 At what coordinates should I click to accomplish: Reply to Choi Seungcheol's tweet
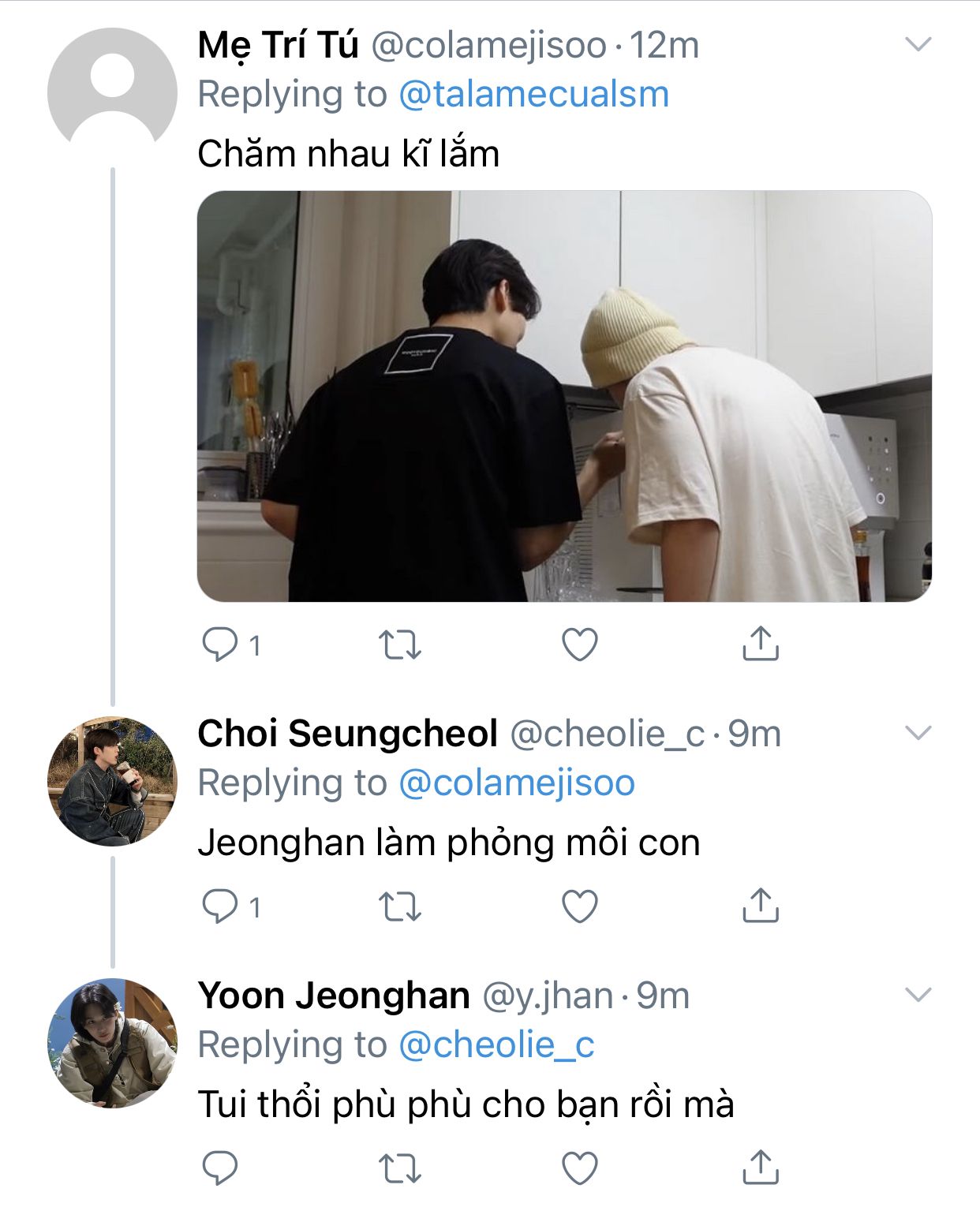click(x=220, y=906)
